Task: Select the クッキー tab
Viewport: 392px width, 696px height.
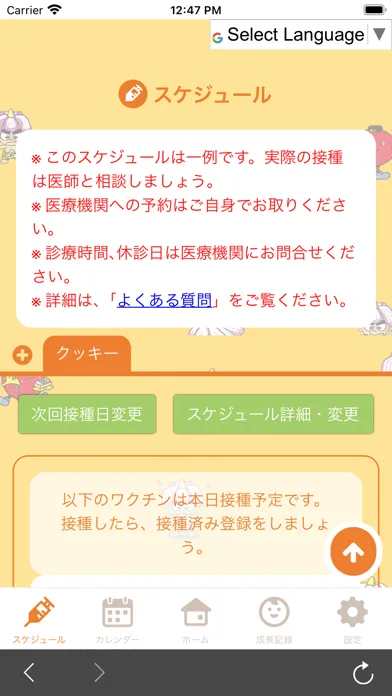Action: (x=87, y=353)
